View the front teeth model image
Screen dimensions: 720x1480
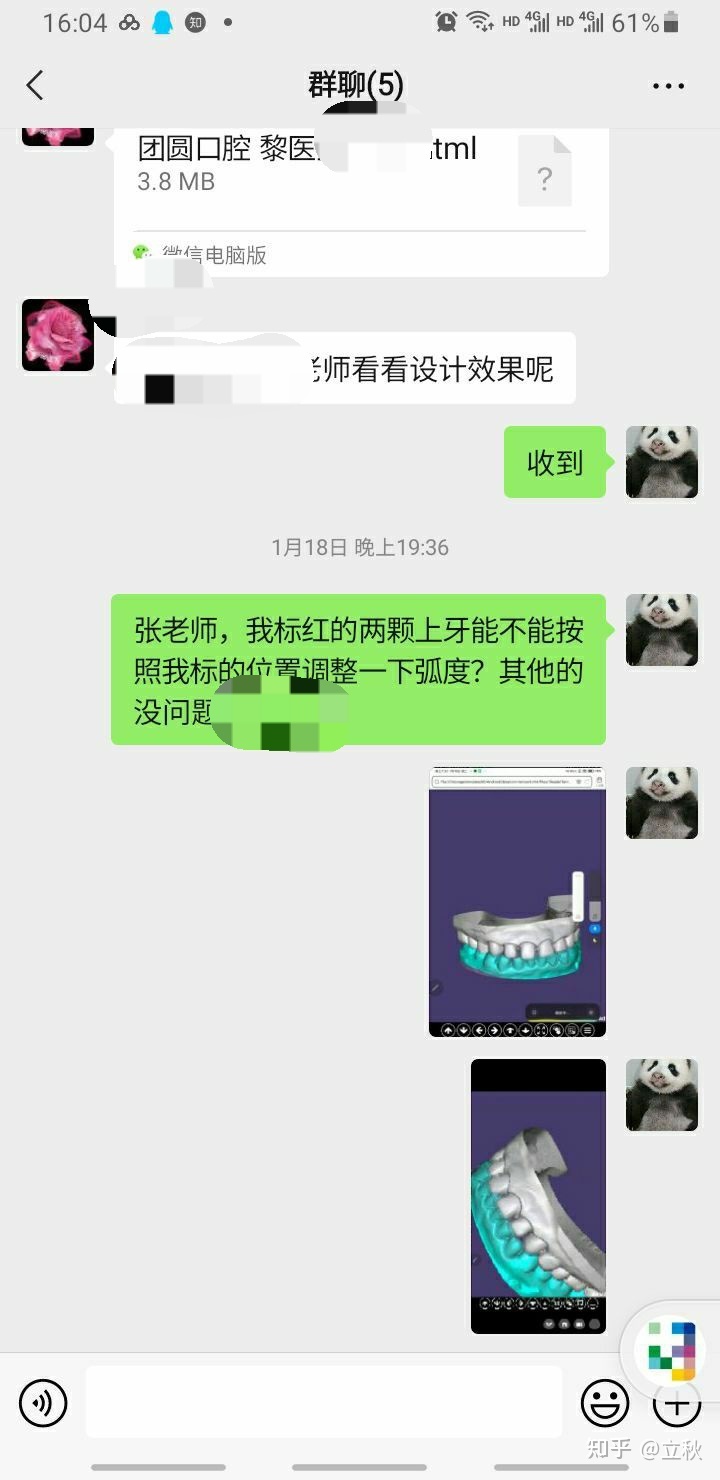[x=517, y=902]
